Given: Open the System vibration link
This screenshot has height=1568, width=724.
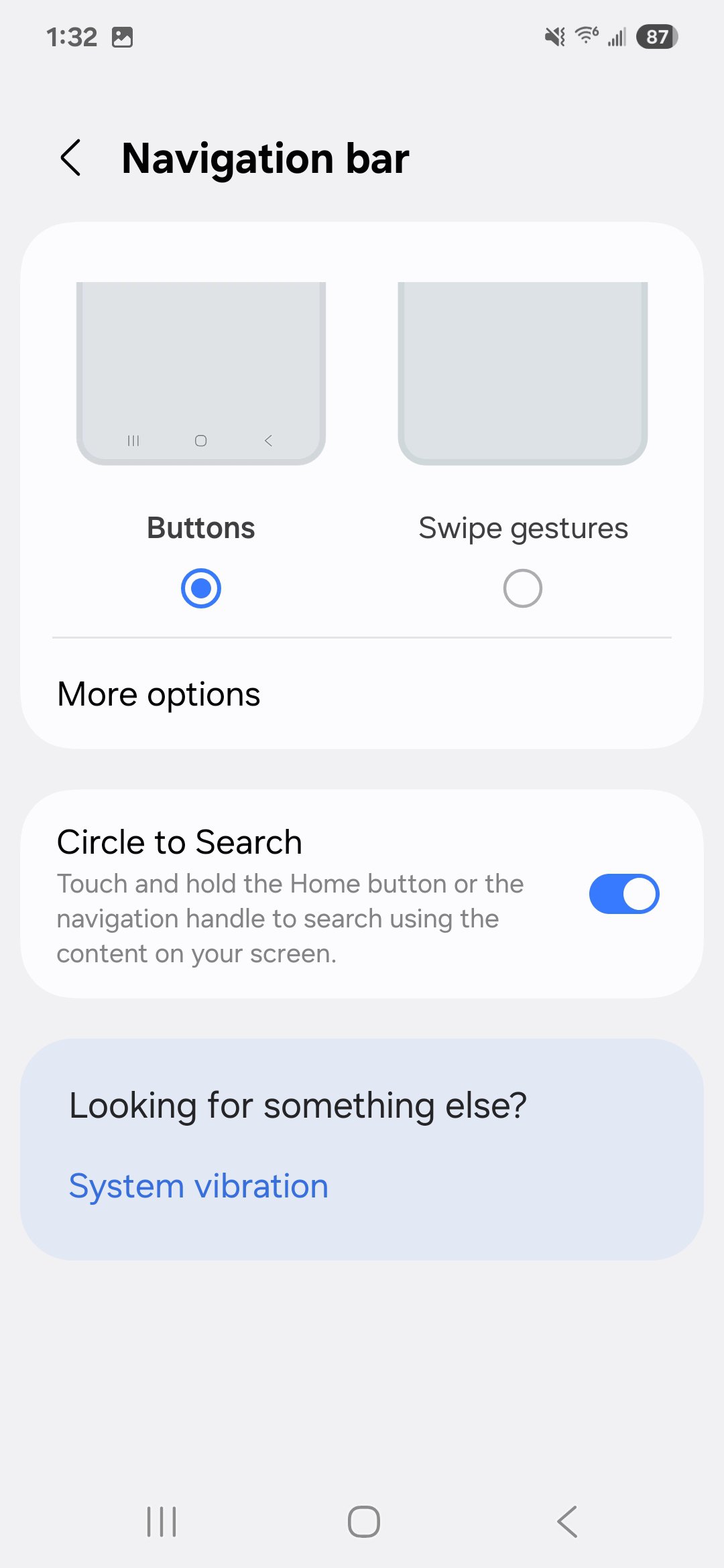Looking at the screenshot, I should pos(198,1186).
